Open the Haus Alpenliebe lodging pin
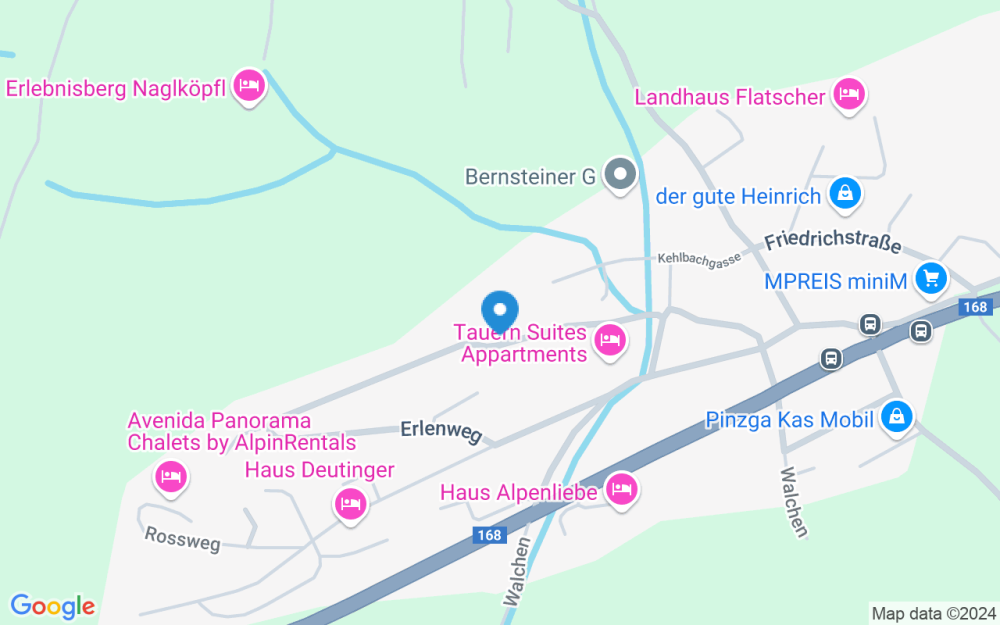Viewport: 1000px width, 625px height. click(622, 490)
